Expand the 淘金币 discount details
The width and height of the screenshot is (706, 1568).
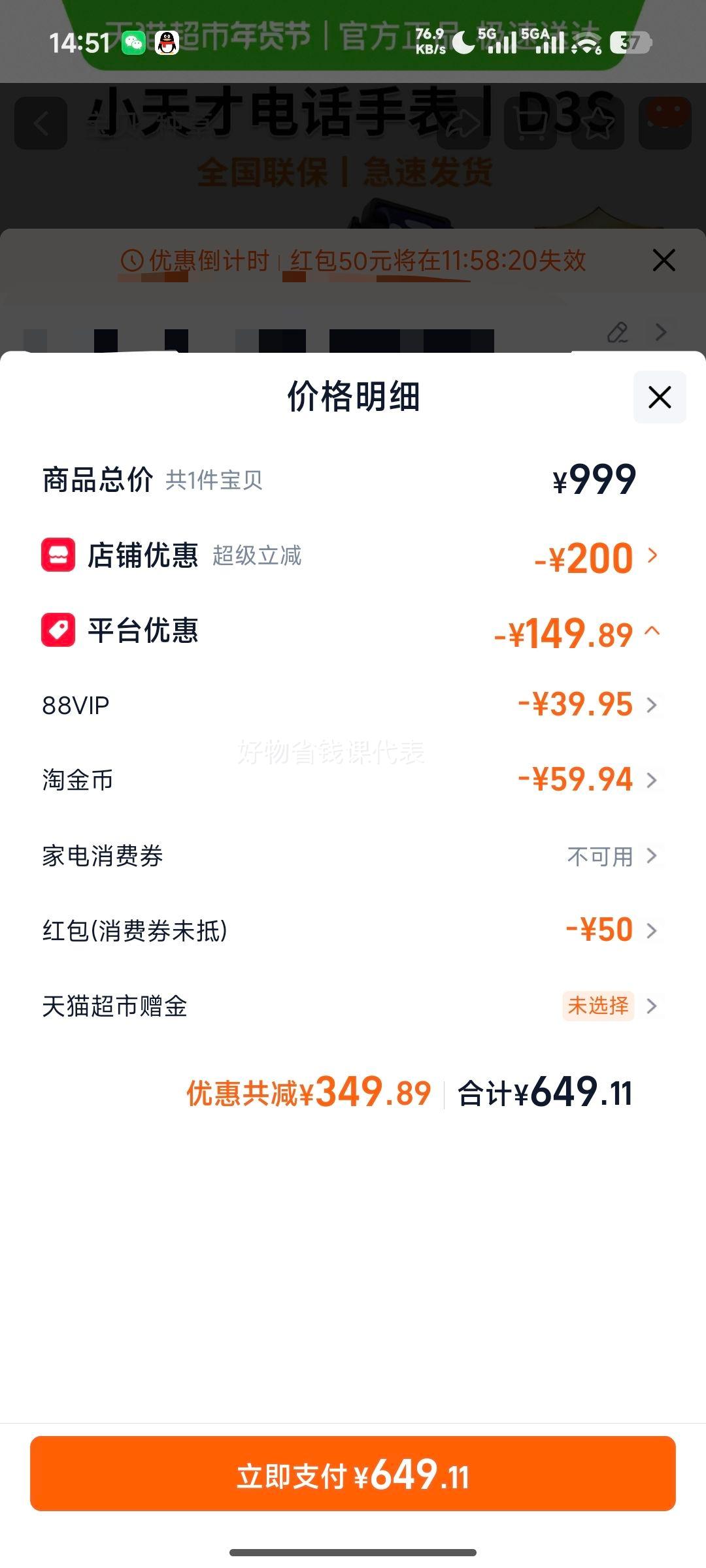point(652,781)
